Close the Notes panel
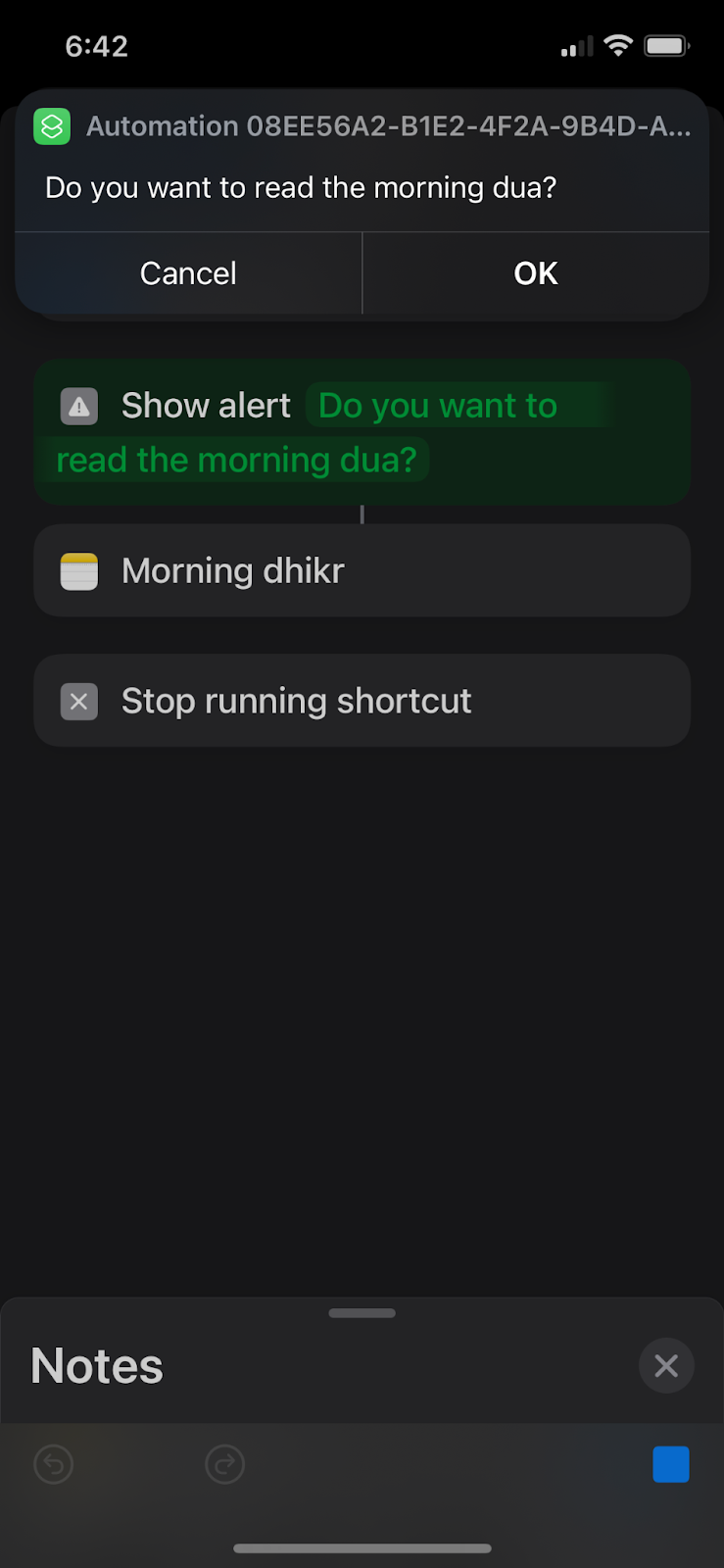This screenshot has height=1568, width=724. click(x=666, y=1365)
